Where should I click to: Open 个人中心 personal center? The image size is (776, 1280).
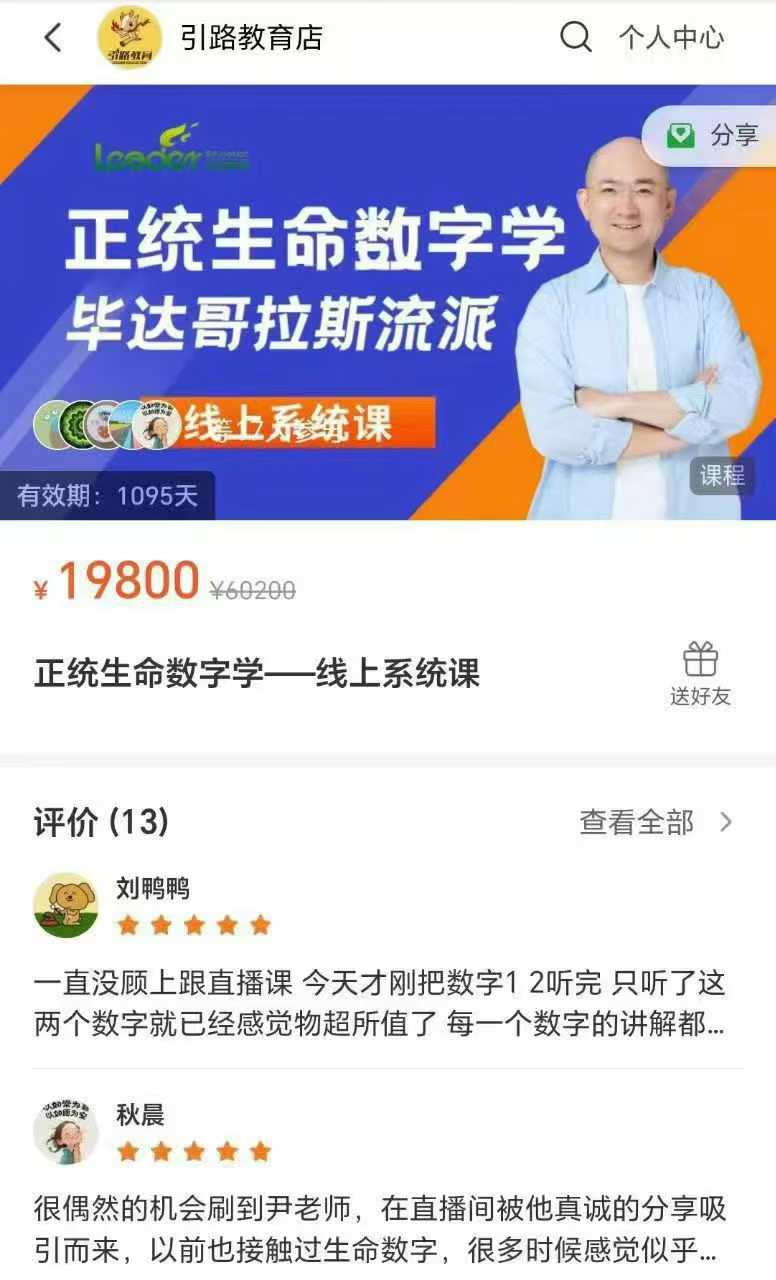(670, 38)
